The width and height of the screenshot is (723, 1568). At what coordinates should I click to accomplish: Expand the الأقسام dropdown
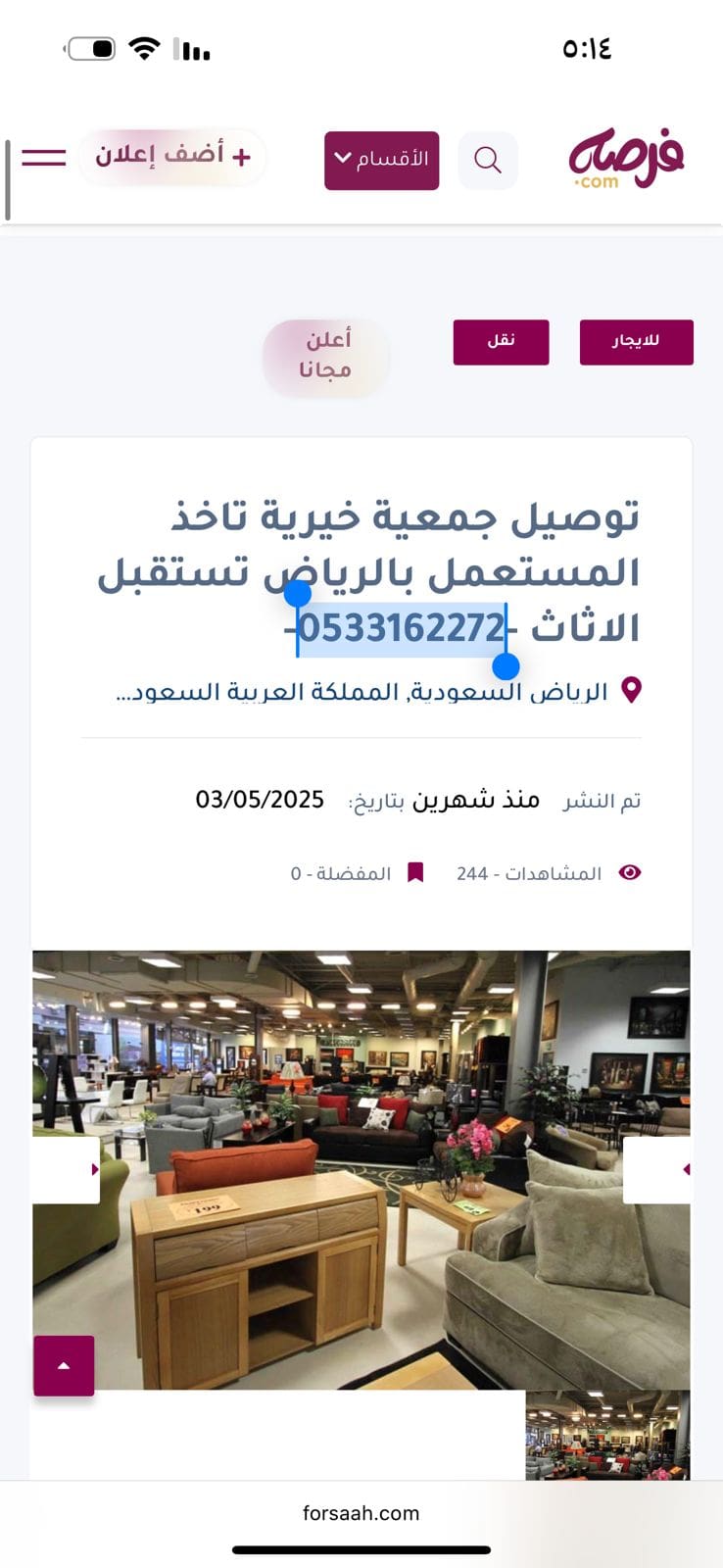tap(381, 160)
